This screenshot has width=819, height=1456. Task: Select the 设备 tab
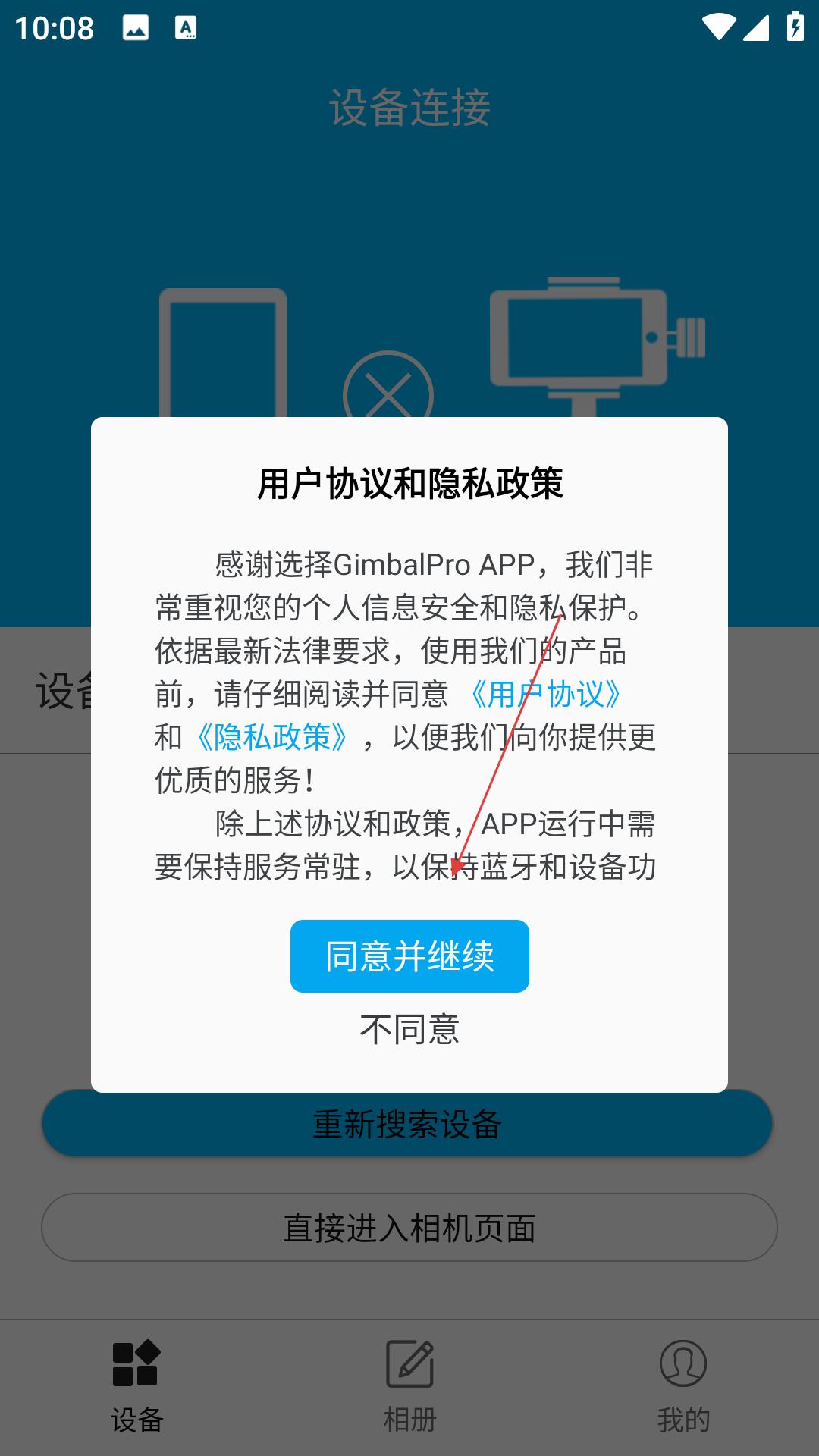point(136,1387)
